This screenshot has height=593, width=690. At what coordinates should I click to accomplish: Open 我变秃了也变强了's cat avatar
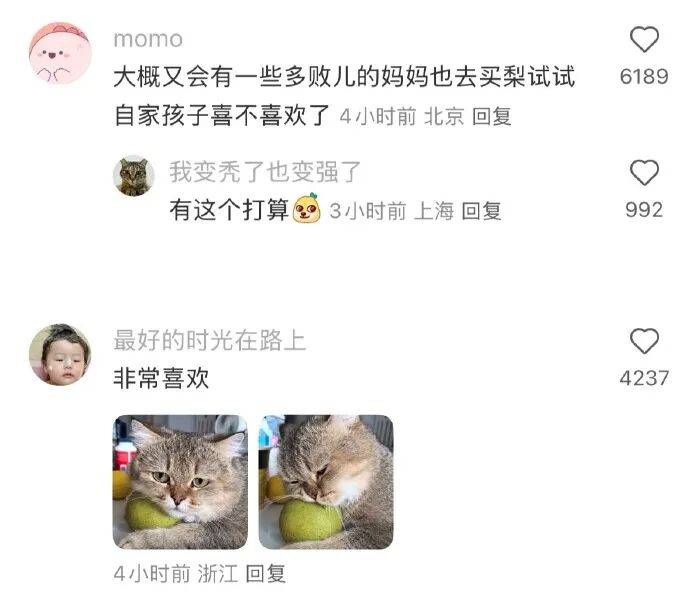(131, 176)
